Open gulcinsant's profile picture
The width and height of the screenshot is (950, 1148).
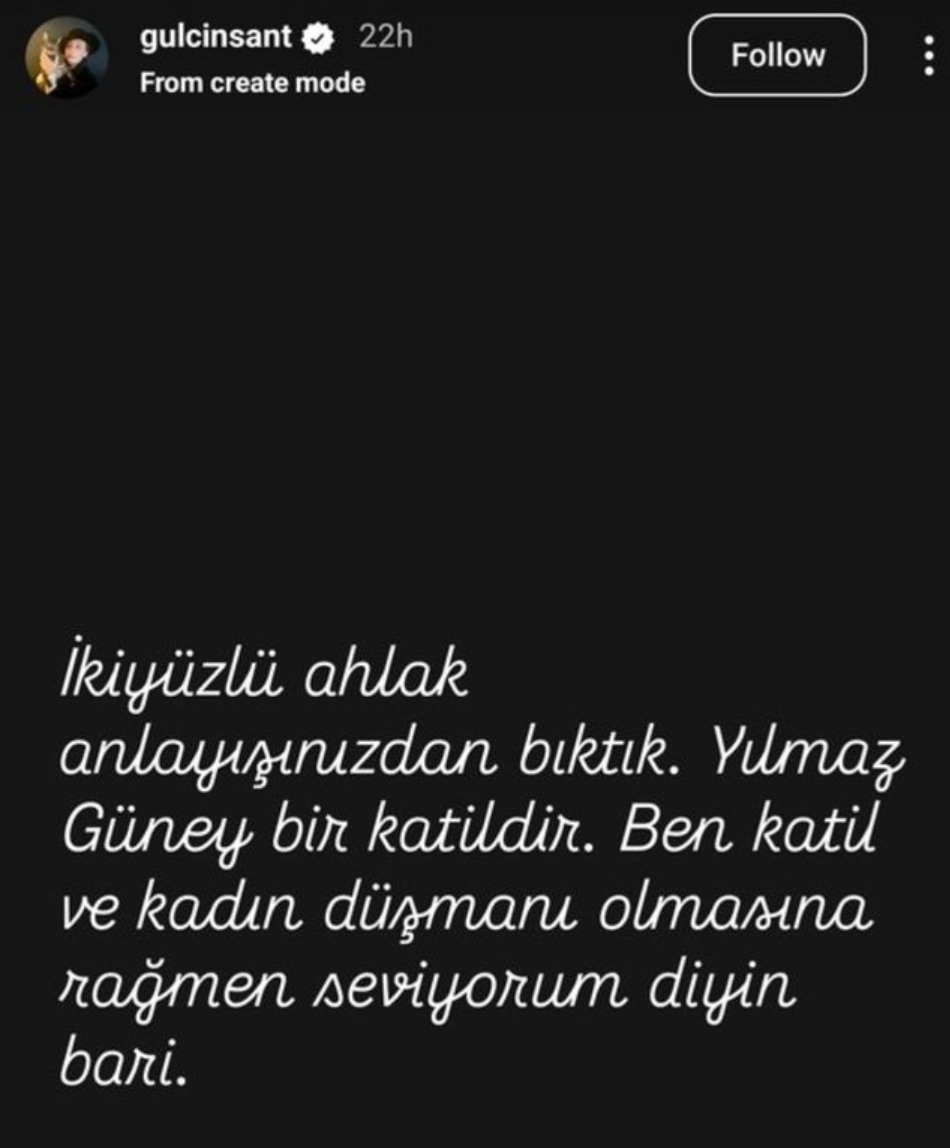(66, 56)
